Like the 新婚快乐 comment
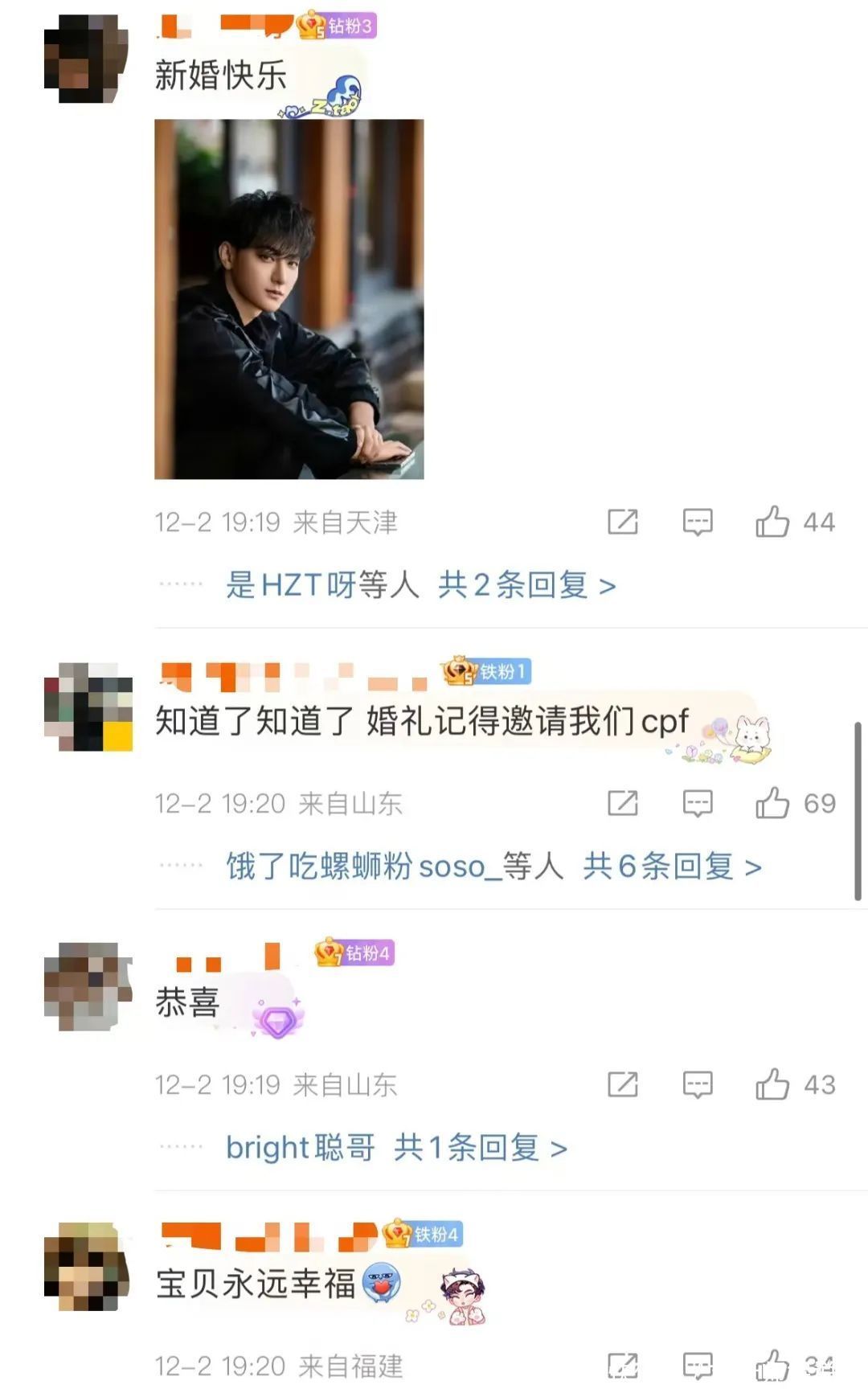 pos(772,522)
